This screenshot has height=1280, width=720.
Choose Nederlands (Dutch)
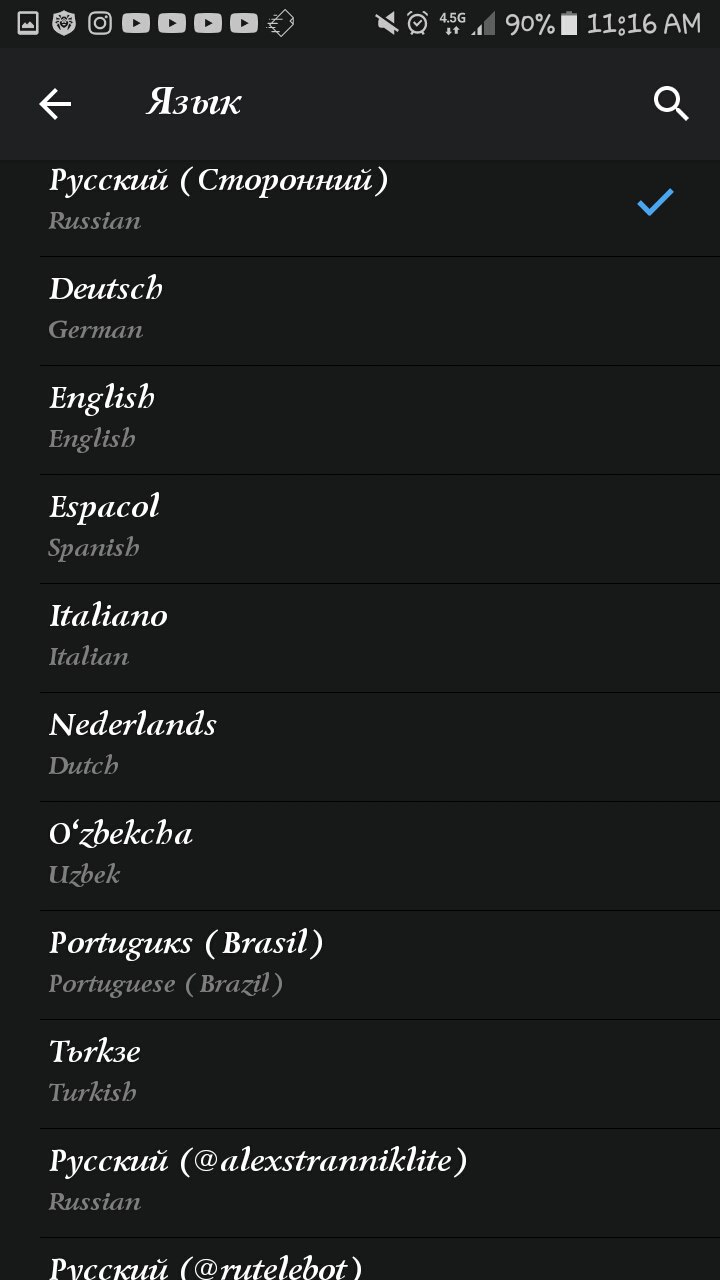pyautogui.click(x=360, y=746)
